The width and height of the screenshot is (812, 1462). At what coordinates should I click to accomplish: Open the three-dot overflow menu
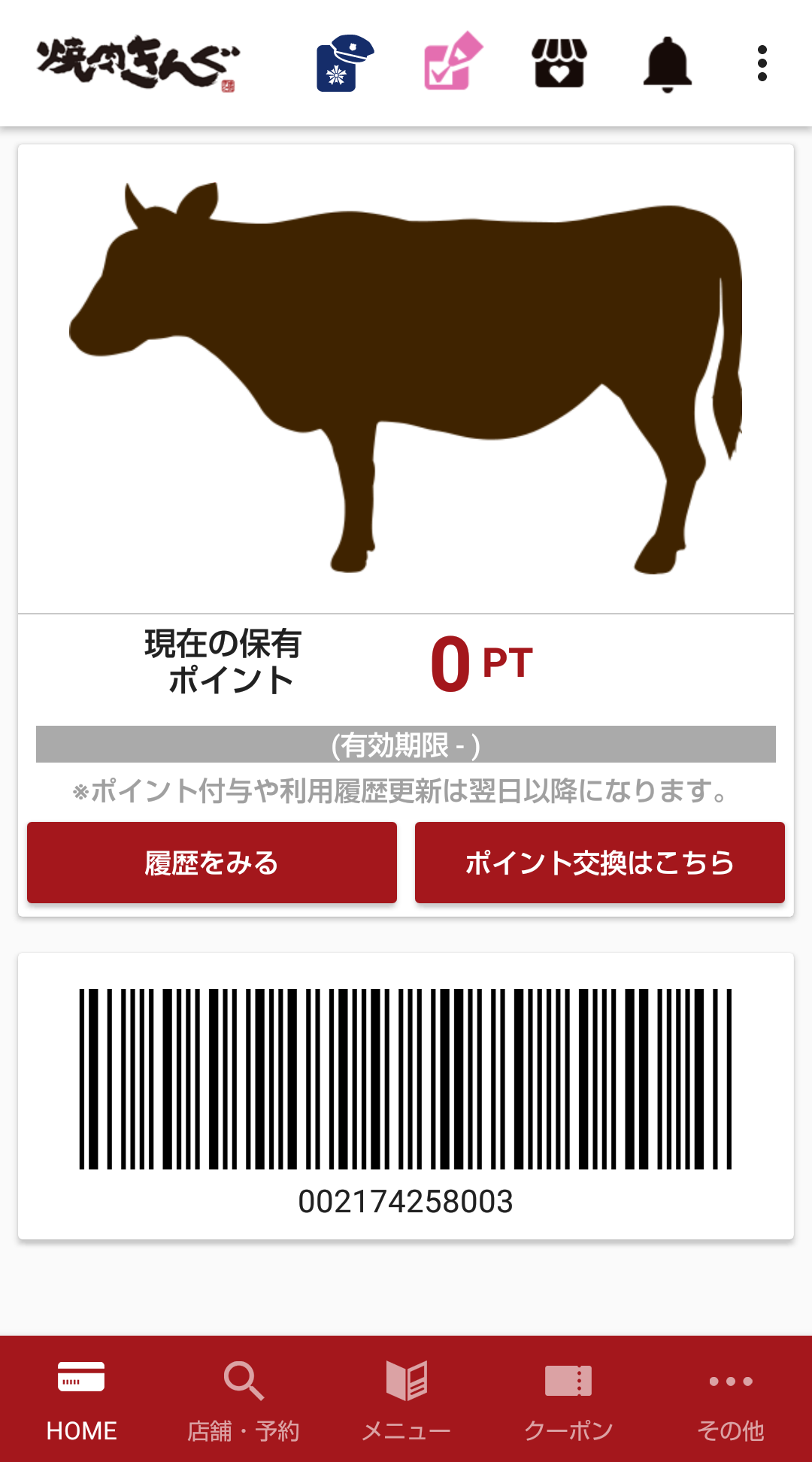tap(762, 63)
